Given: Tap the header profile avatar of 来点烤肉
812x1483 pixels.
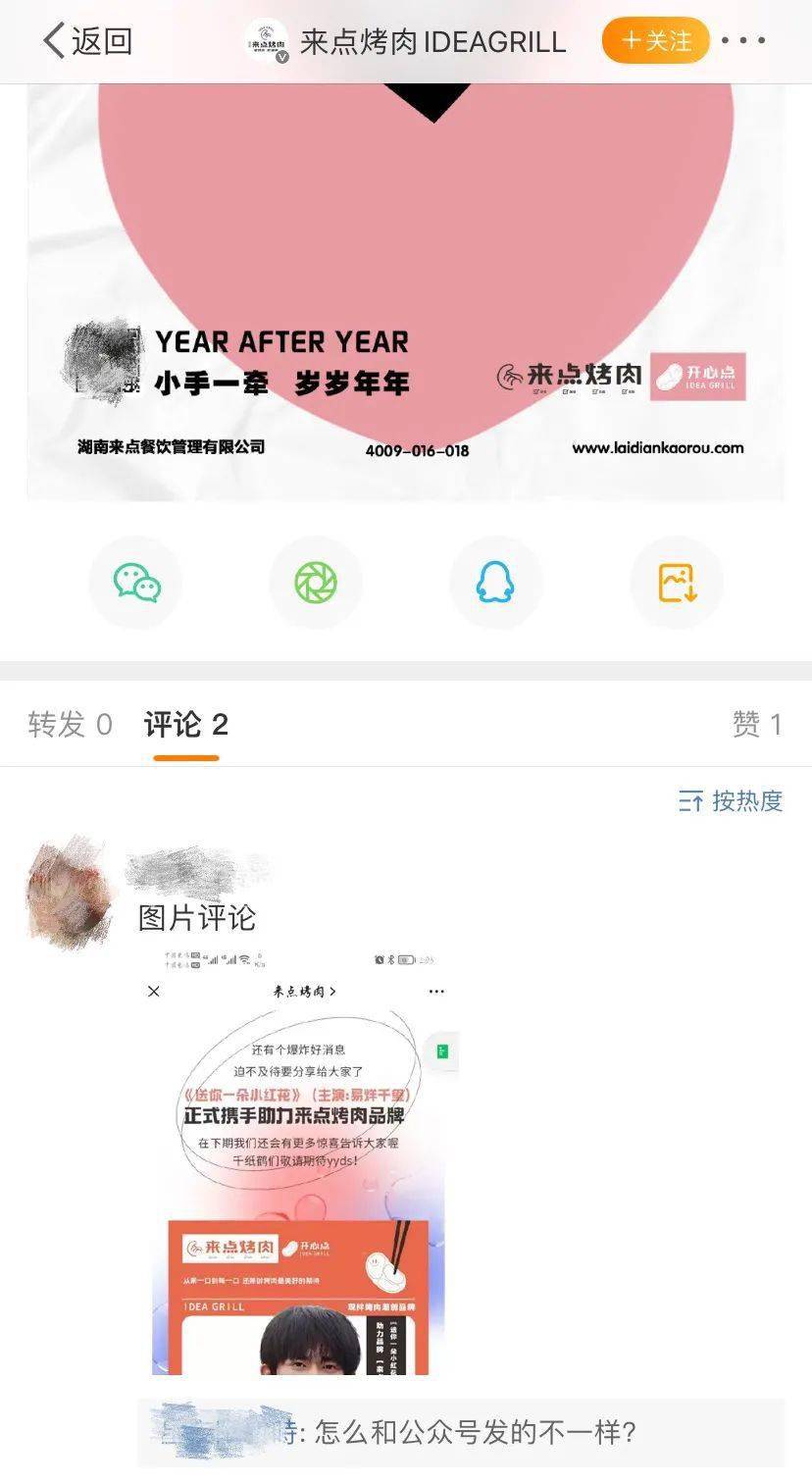Looking at the screenshot, I should pos(267,40).
